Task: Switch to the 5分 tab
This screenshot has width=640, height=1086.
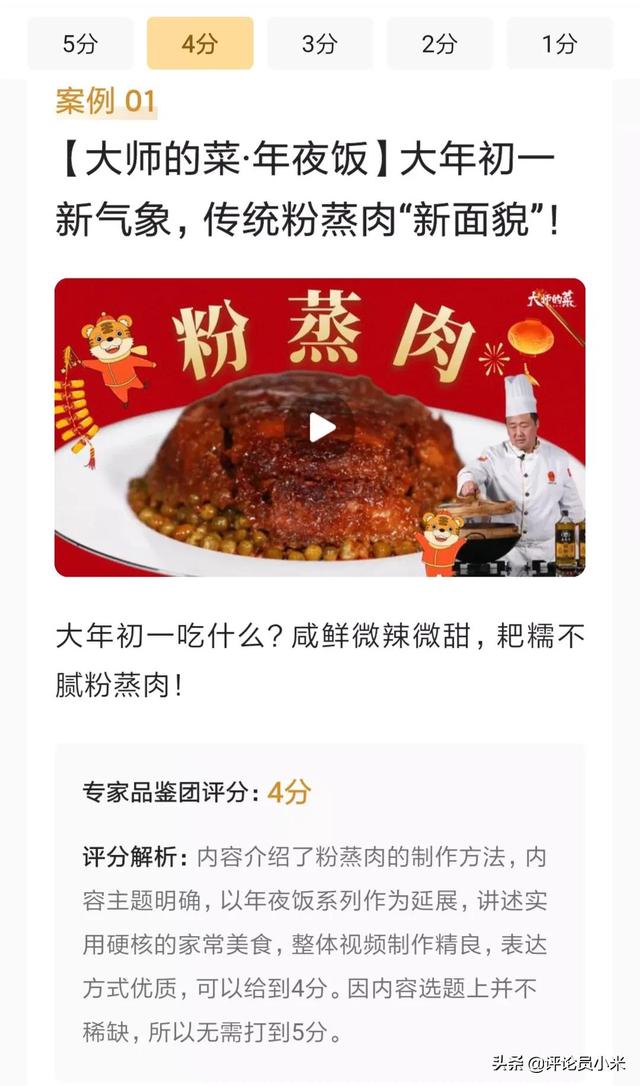Action: [x=80, y=43]
